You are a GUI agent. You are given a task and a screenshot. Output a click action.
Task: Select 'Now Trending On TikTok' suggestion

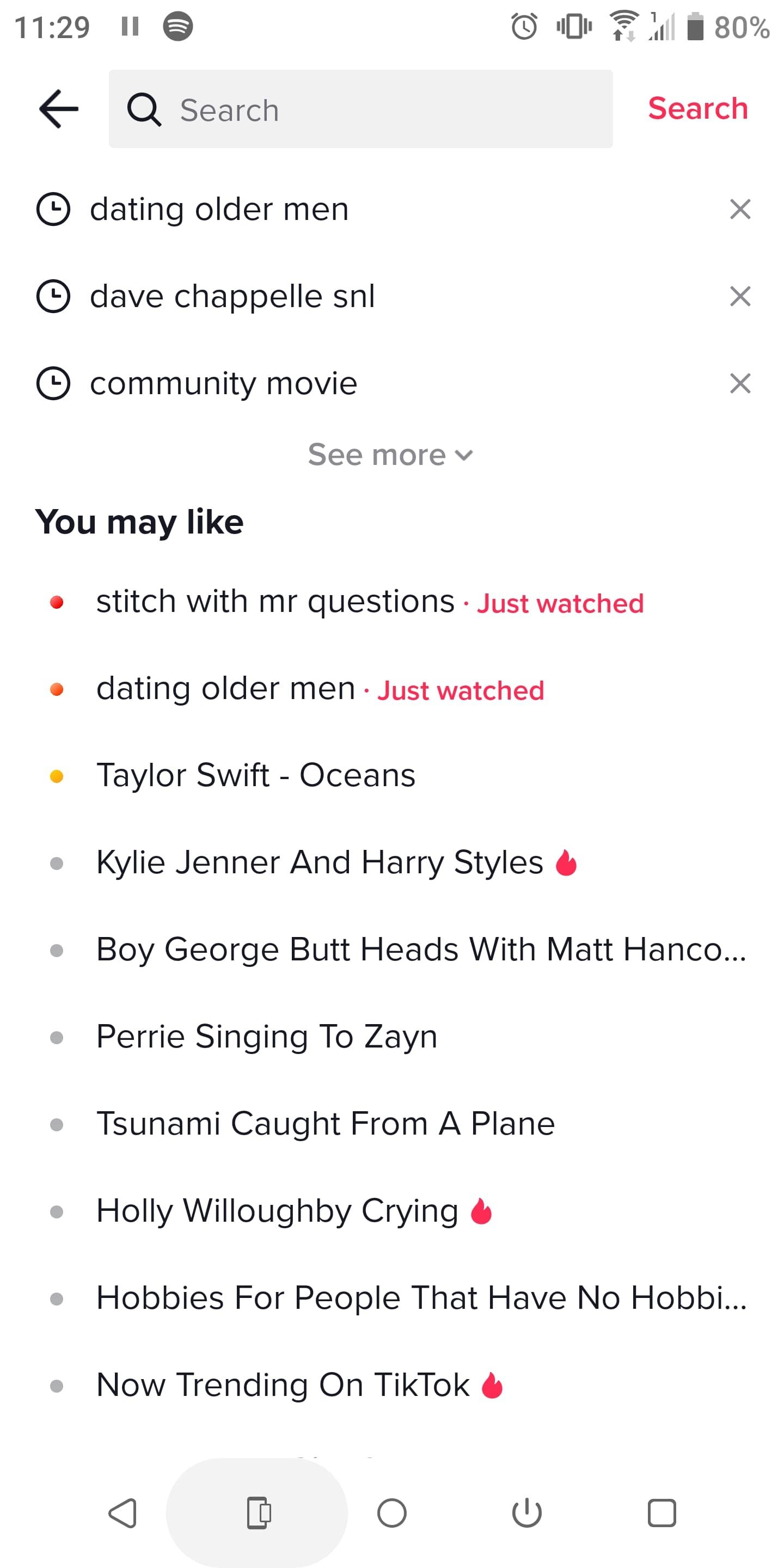coord(283,1385)
